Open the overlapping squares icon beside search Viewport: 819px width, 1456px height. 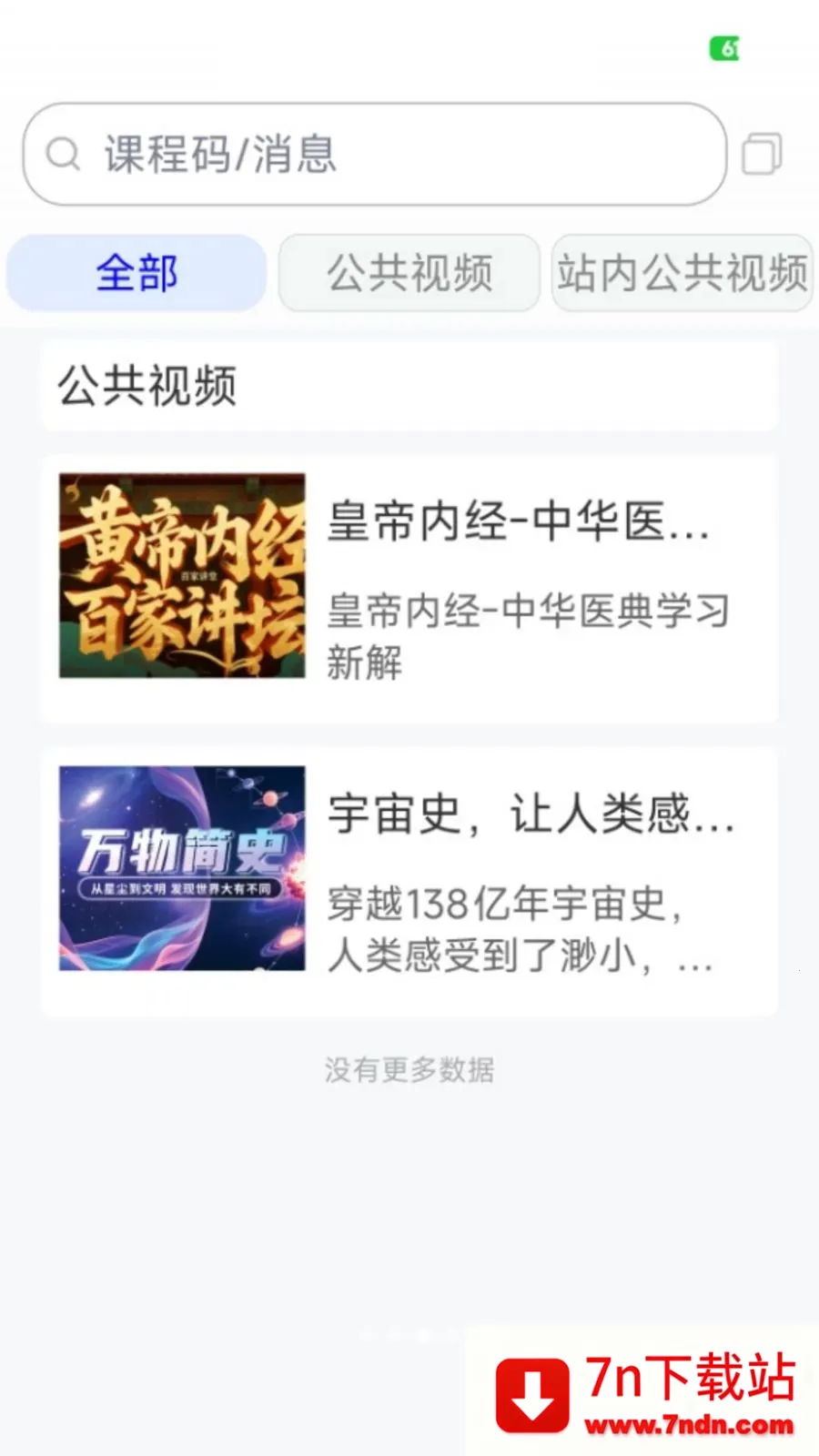pyautogui.click(x=762, y=154)
